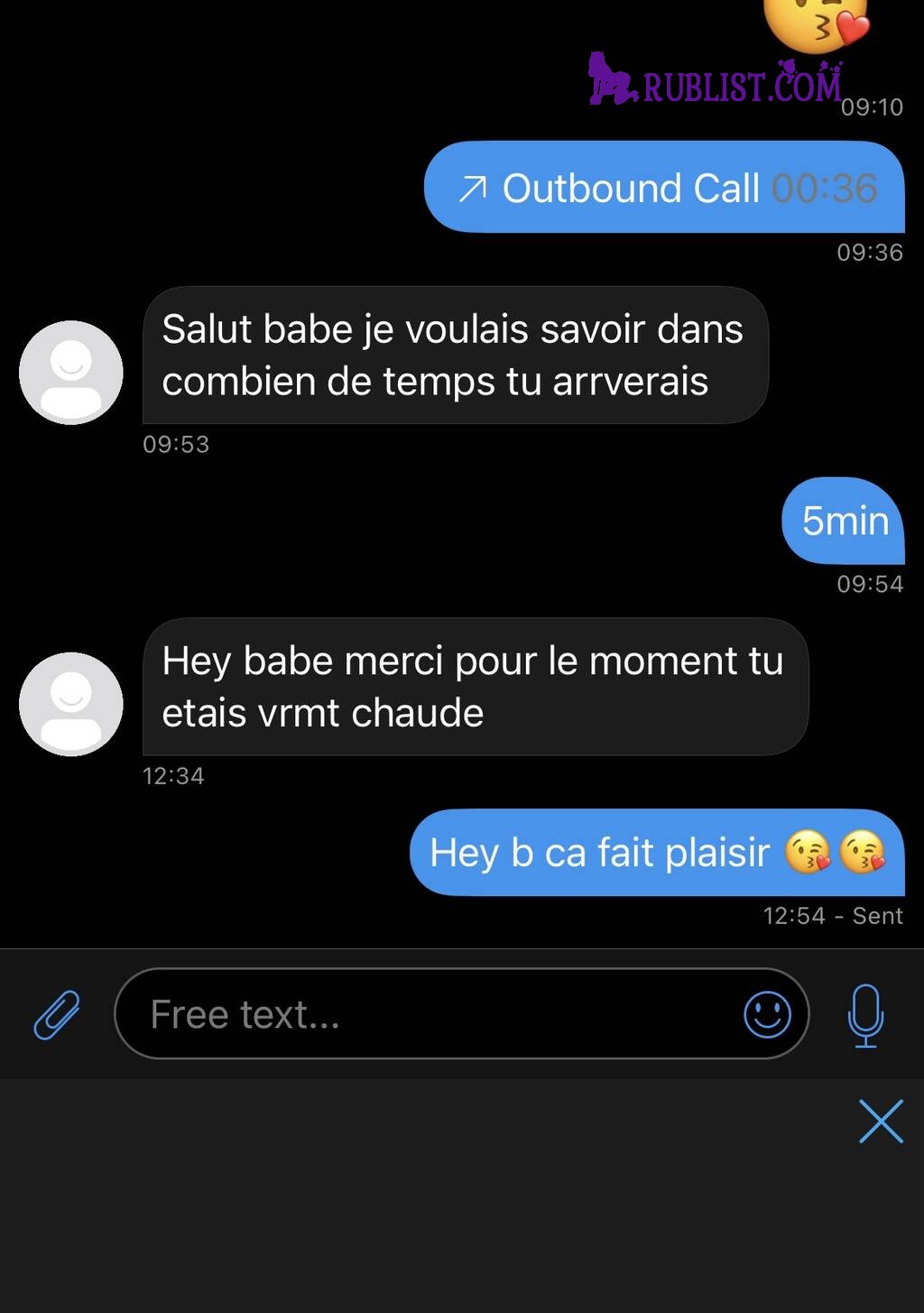
Task: Open the emoji smiley picker
Action: (x=767, y=1014)
